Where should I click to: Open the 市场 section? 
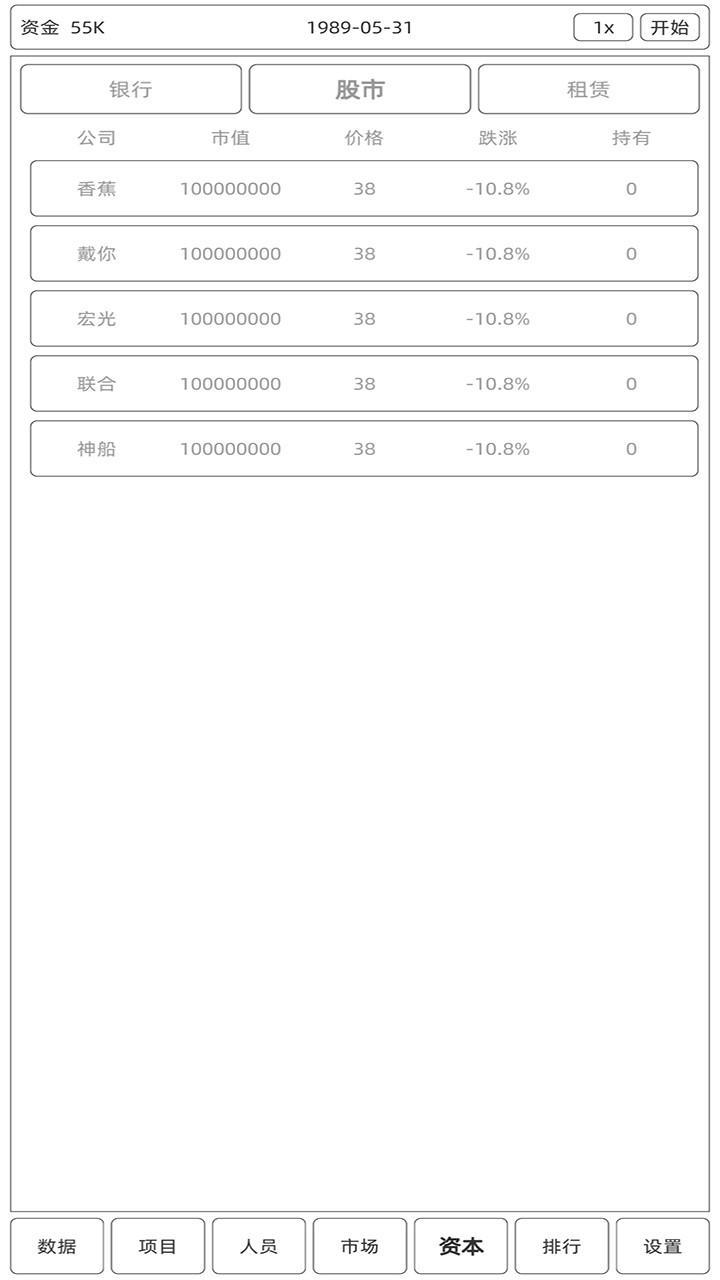[x=360, y=1246]
